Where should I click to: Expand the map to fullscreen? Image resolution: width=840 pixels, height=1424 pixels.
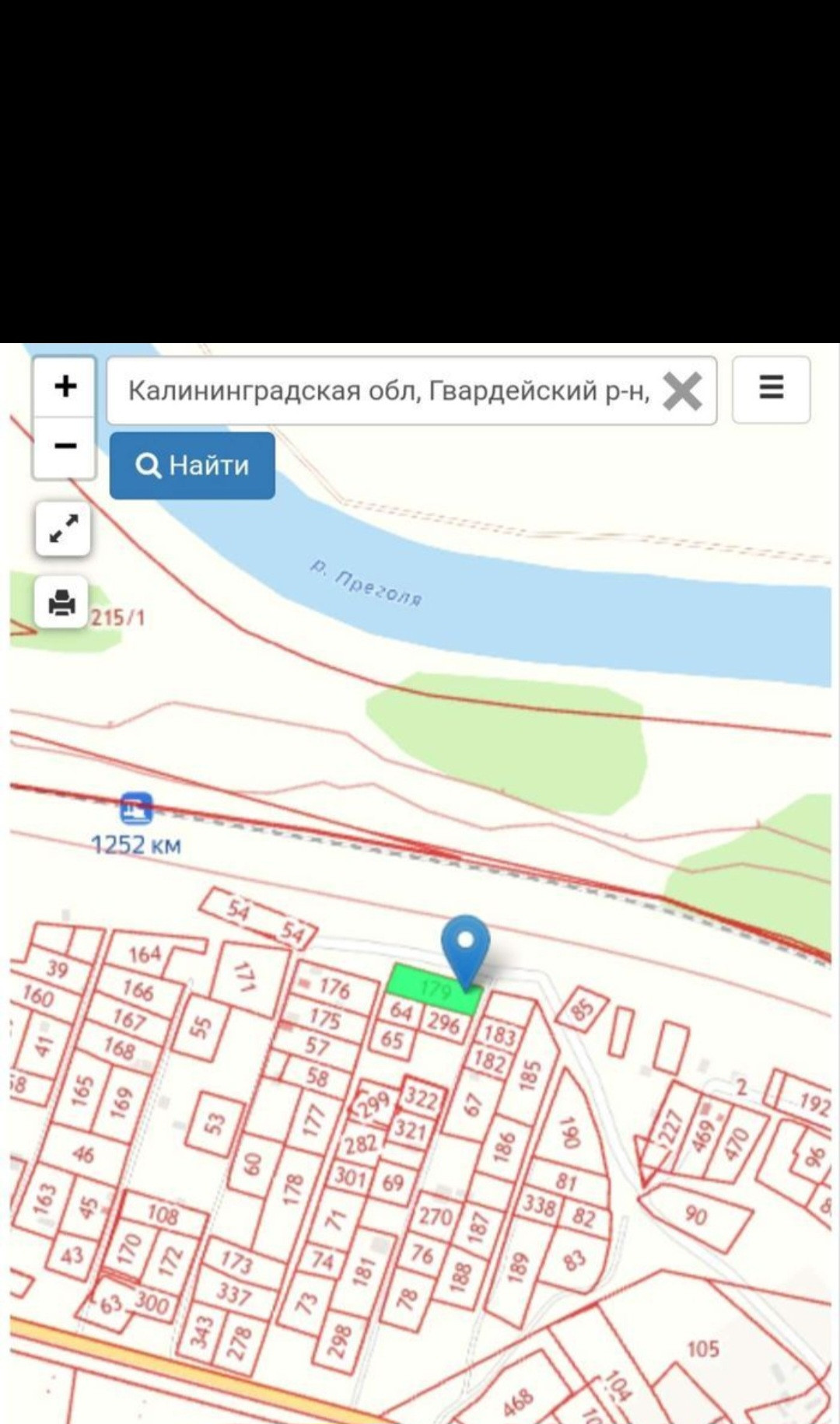click(63, 529)
